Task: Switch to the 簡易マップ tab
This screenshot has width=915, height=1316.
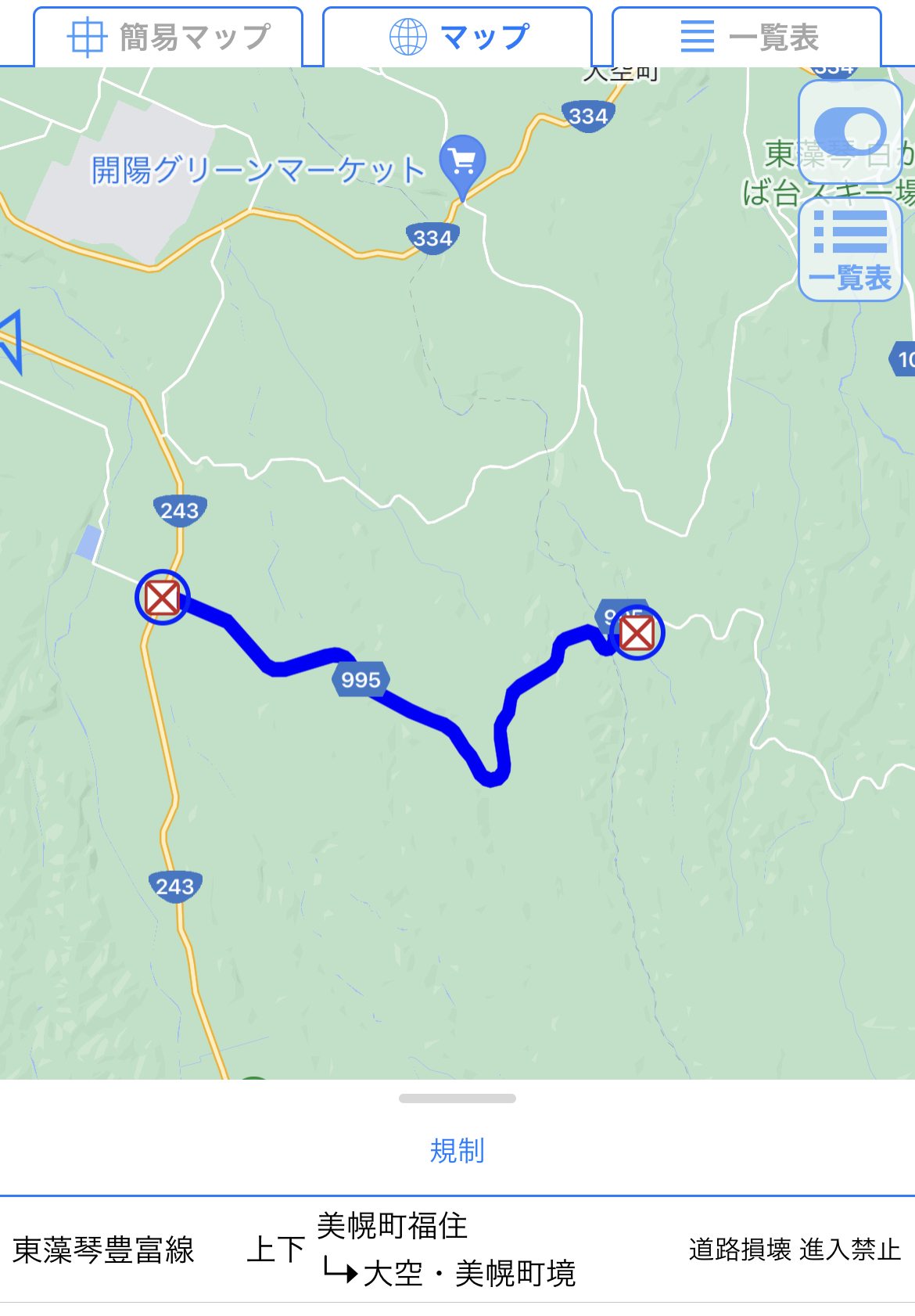Action: 168,37
